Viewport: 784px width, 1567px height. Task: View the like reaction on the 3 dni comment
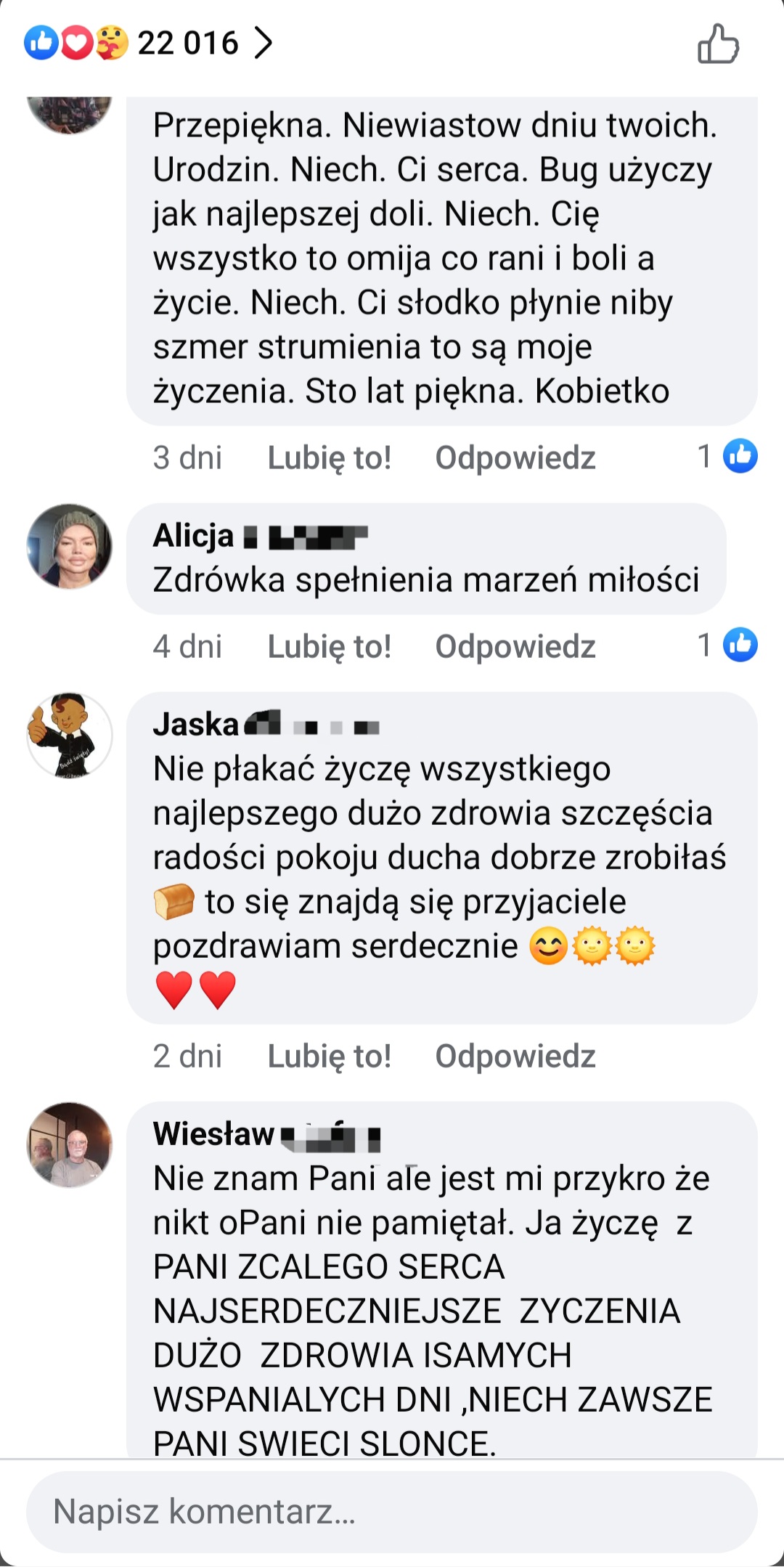click(729, 457)
